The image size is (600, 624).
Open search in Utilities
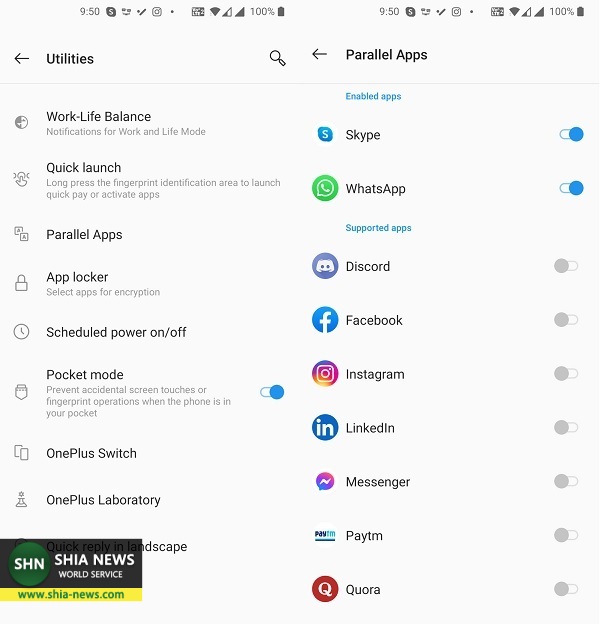tap(277, 59)
